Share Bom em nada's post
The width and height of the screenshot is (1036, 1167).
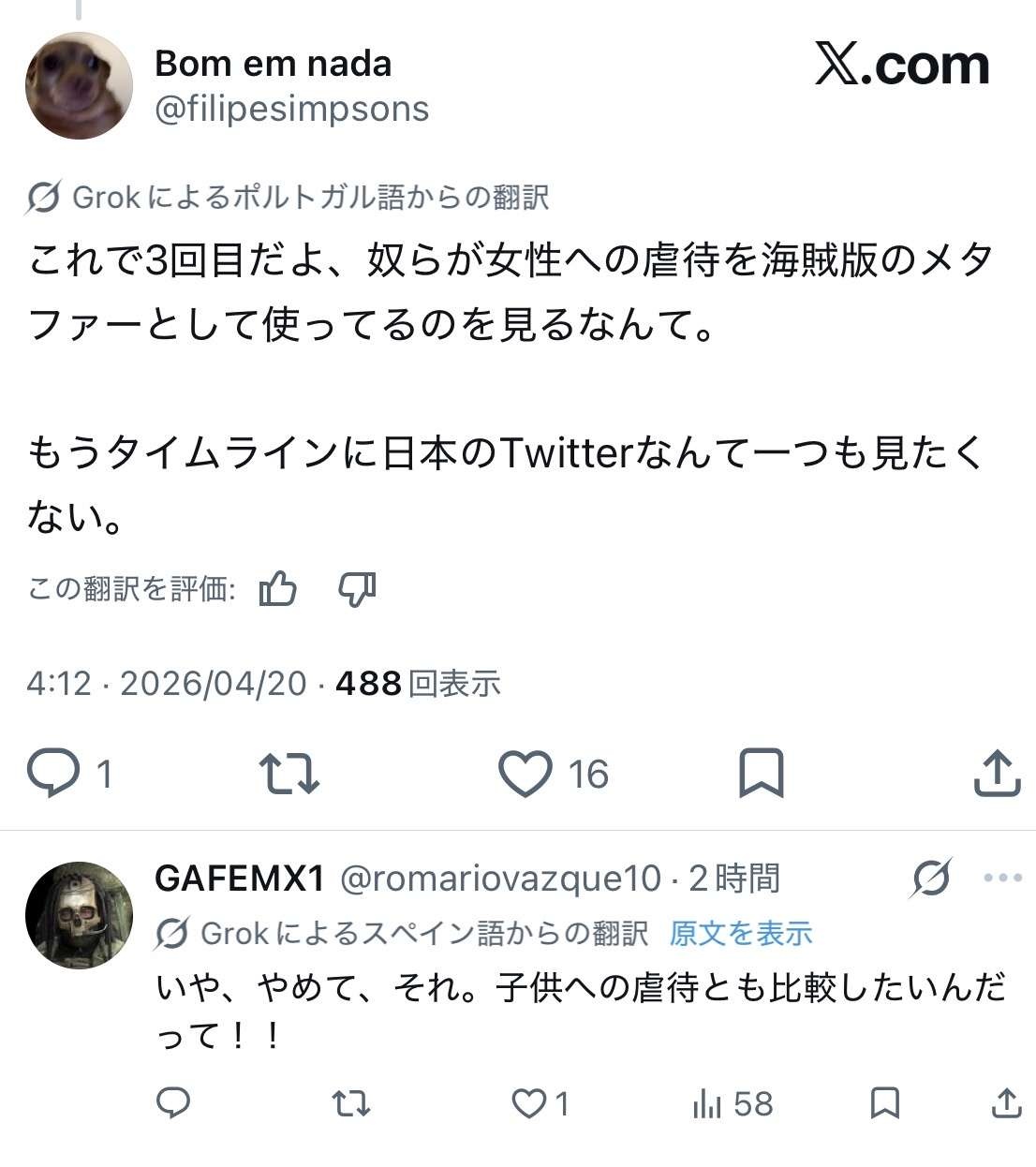point(997,774)
